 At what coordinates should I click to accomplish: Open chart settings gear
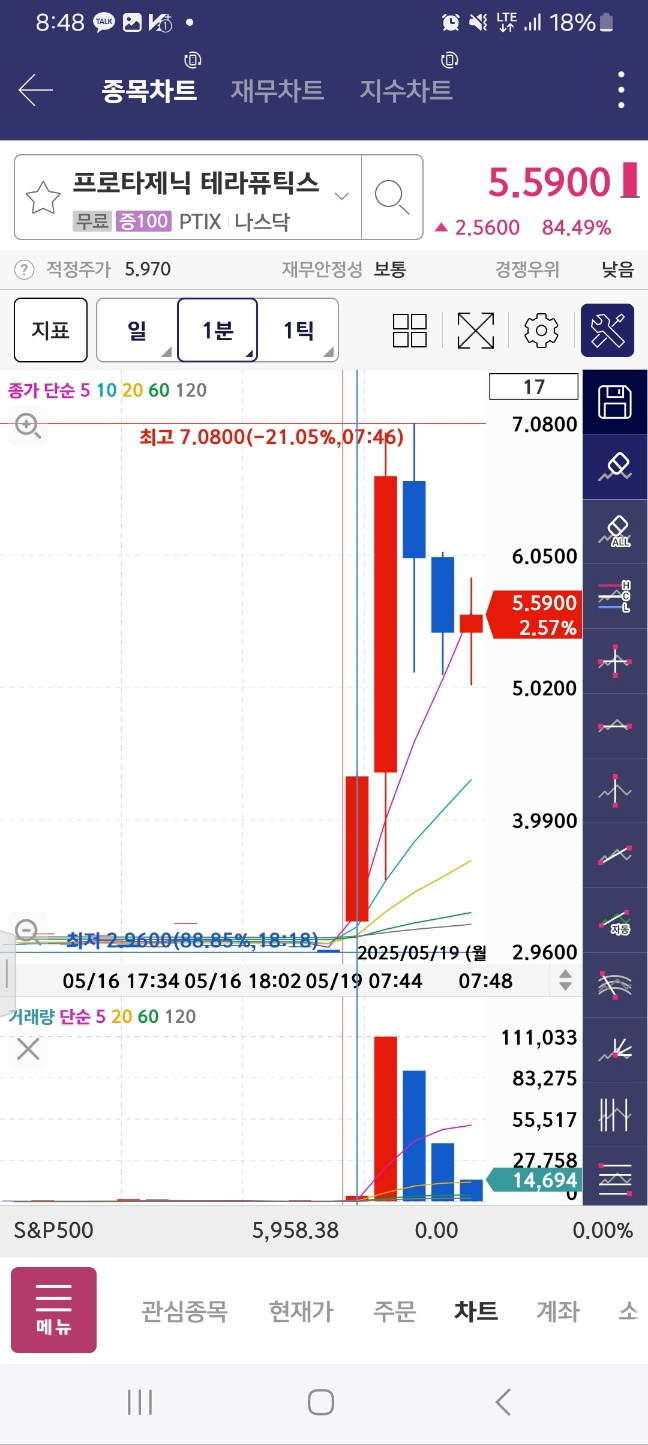[541, 331]
